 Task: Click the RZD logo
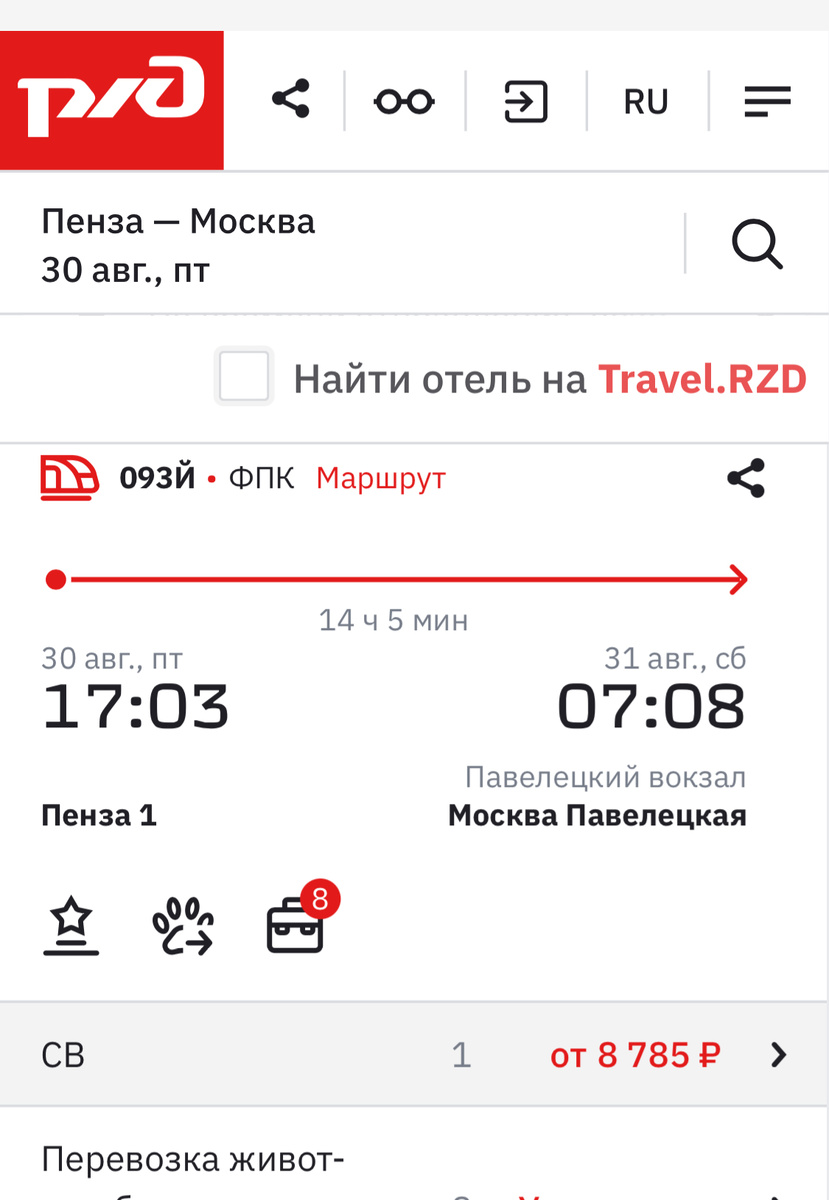(112, 100)
